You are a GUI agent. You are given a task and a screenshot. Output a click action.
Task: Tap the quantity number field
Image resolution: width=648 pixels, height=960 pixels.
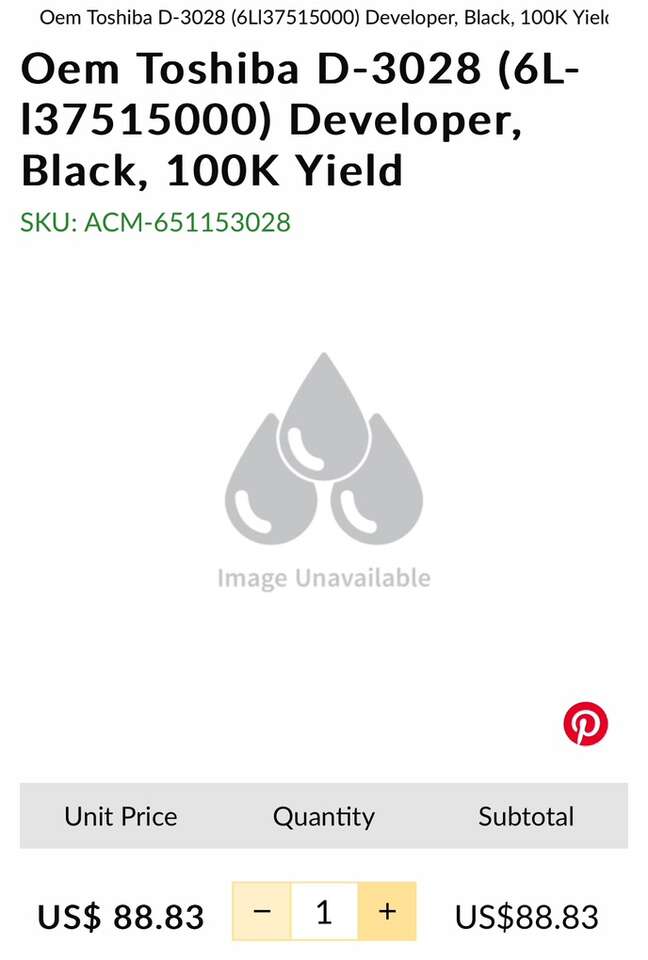point(324,912)
